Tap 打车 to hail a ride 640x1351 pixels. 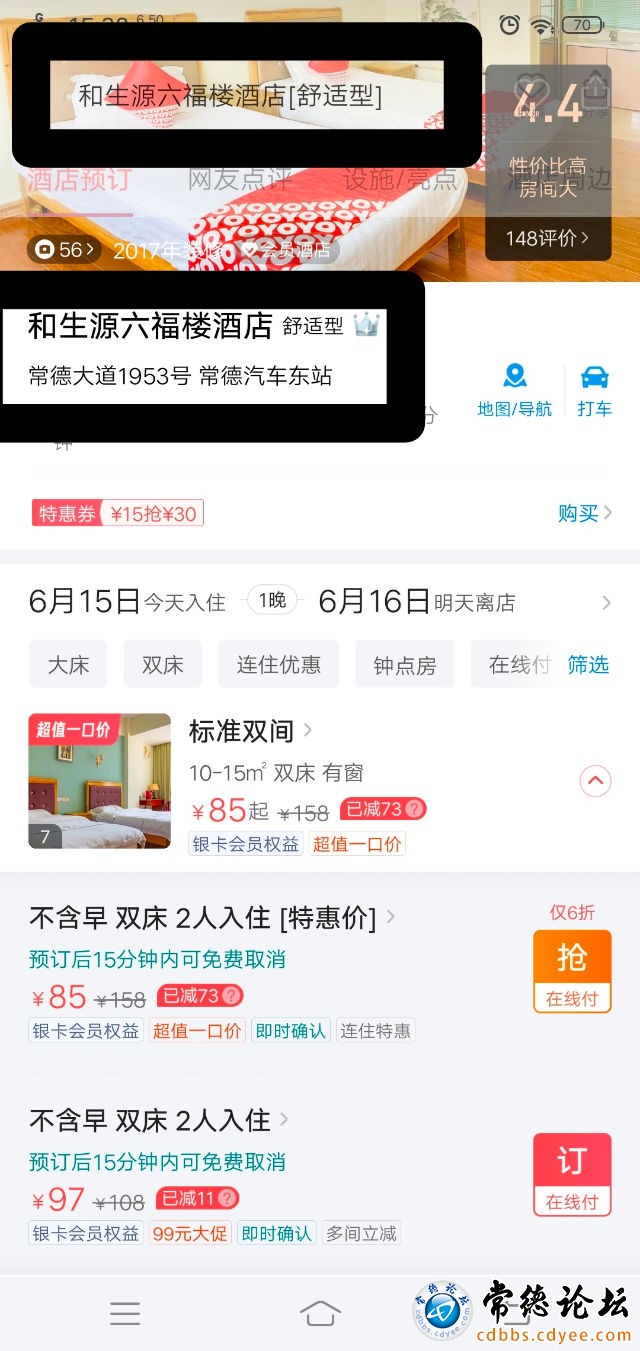(594, 390)
